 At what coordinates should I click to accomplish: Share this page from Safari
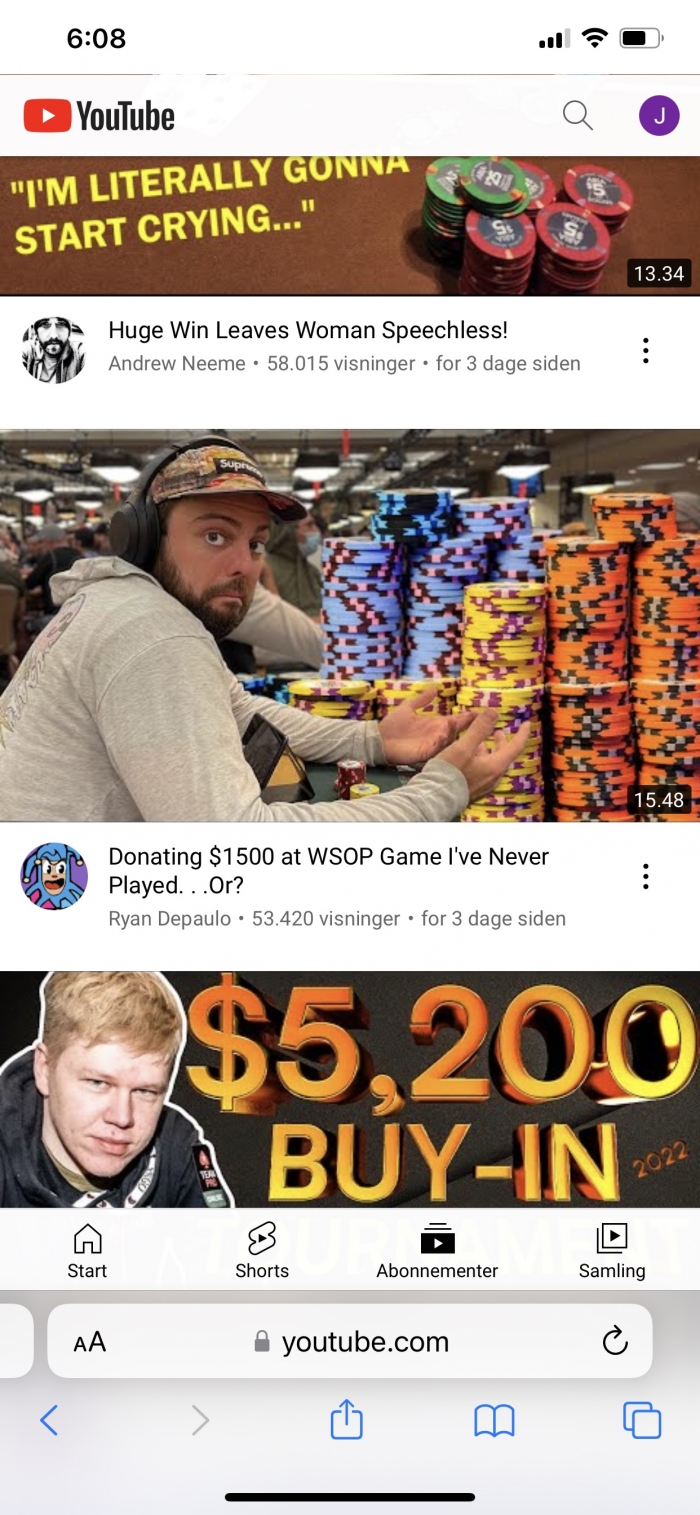pos(346,1419)
